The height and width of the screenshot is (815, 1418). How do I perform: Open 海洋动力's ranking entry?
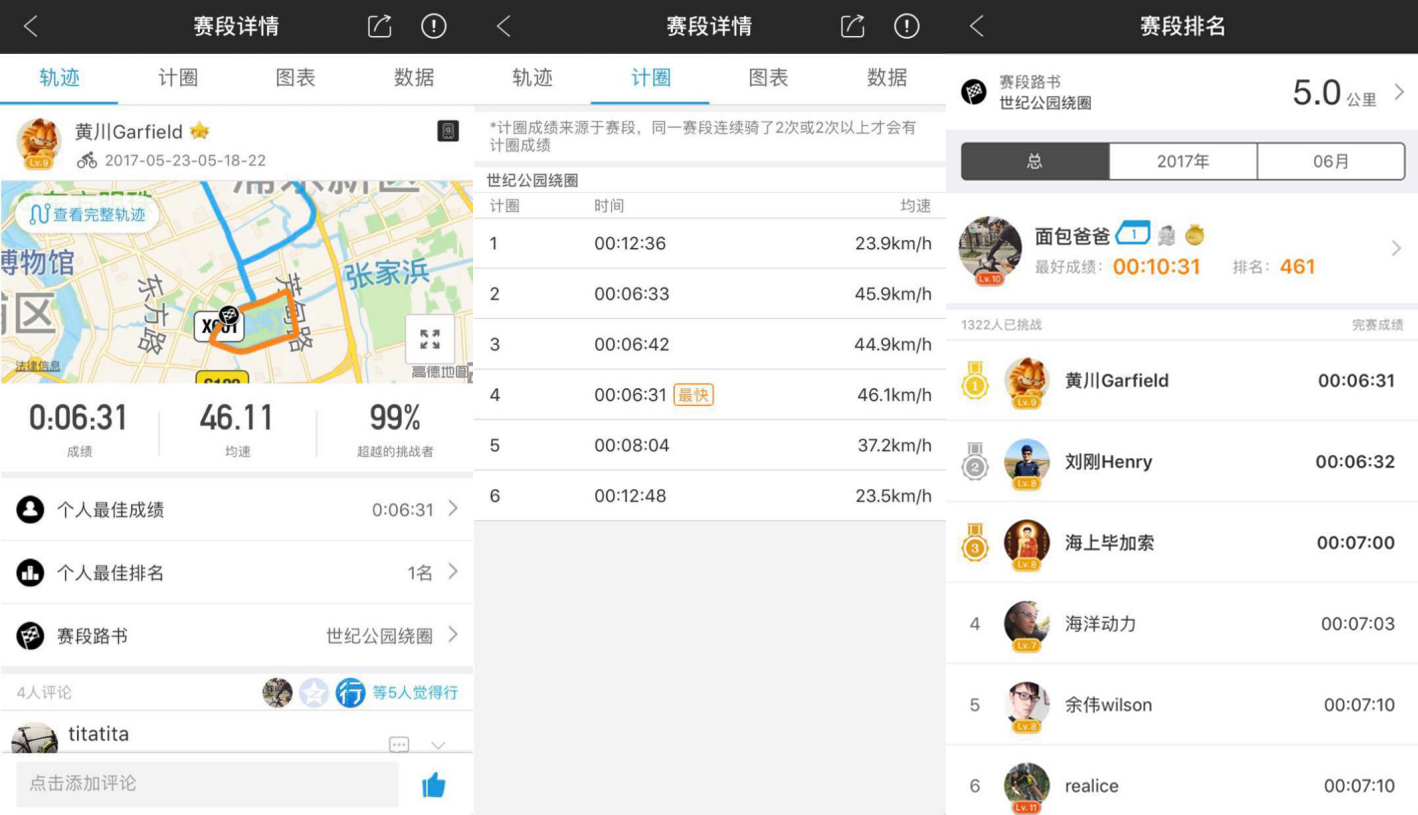click(x=1182, y=624)
